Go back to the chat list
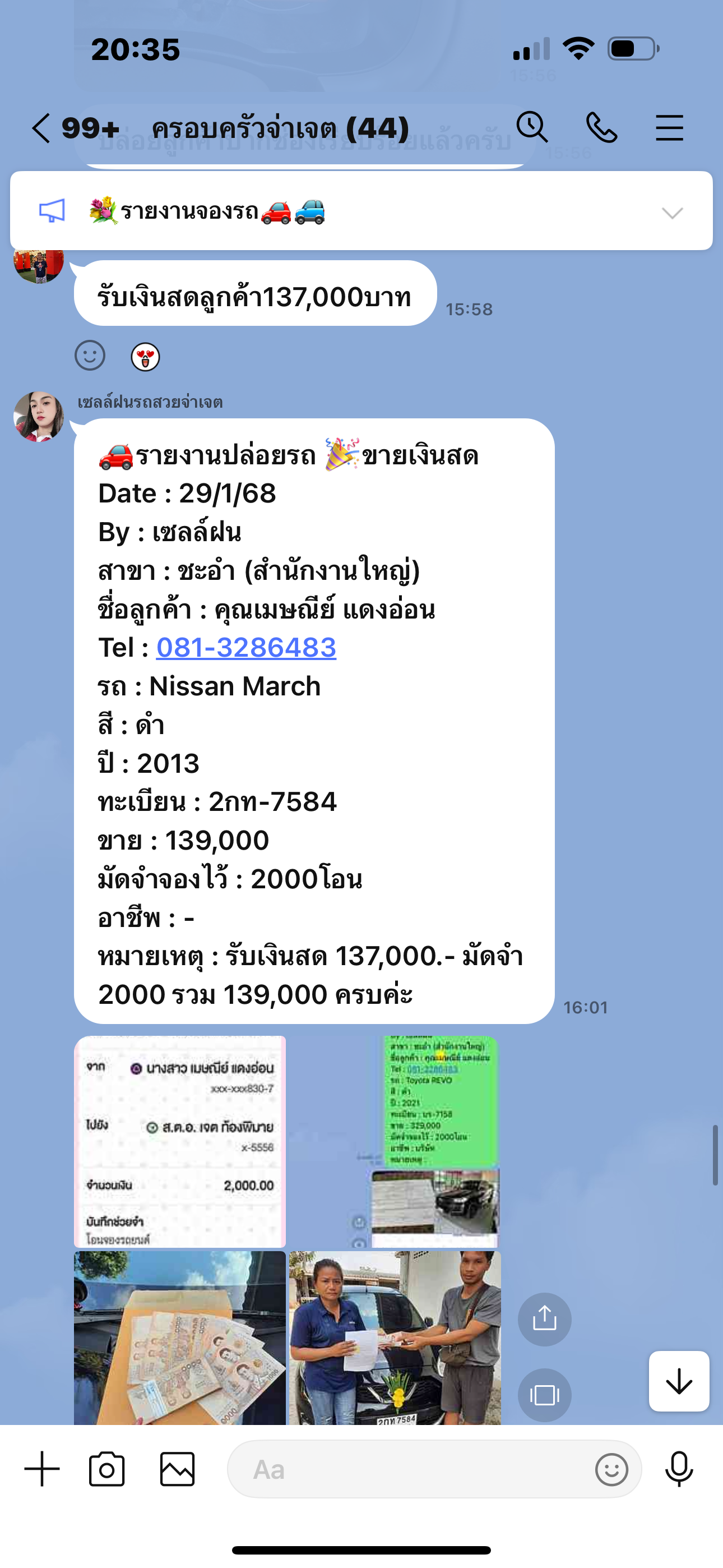The image size is (723, 1568). pyautogui.click(x=41, y=128)
